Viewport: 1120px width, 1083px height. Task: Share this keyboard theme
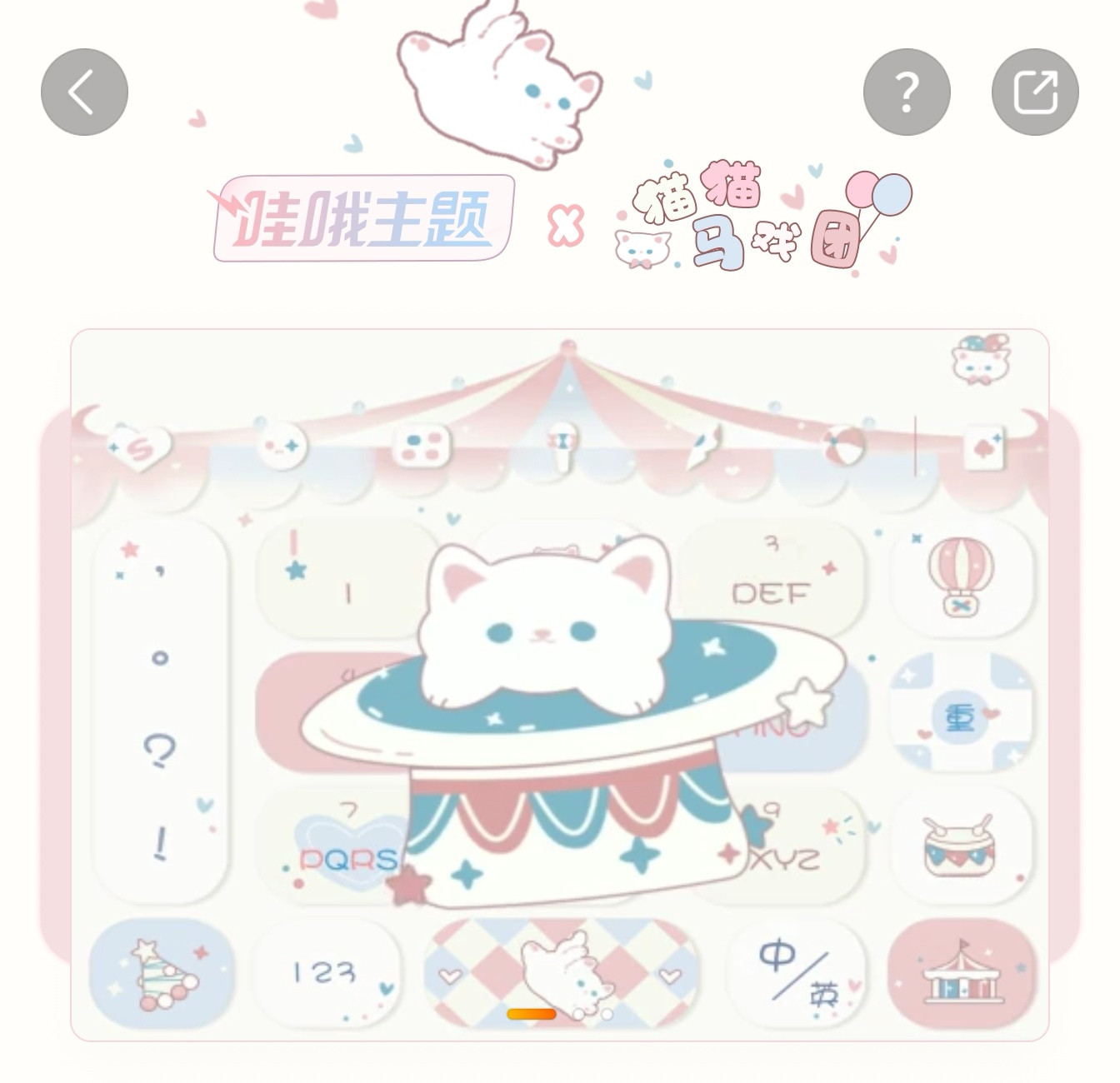(x=1035, y=92)
